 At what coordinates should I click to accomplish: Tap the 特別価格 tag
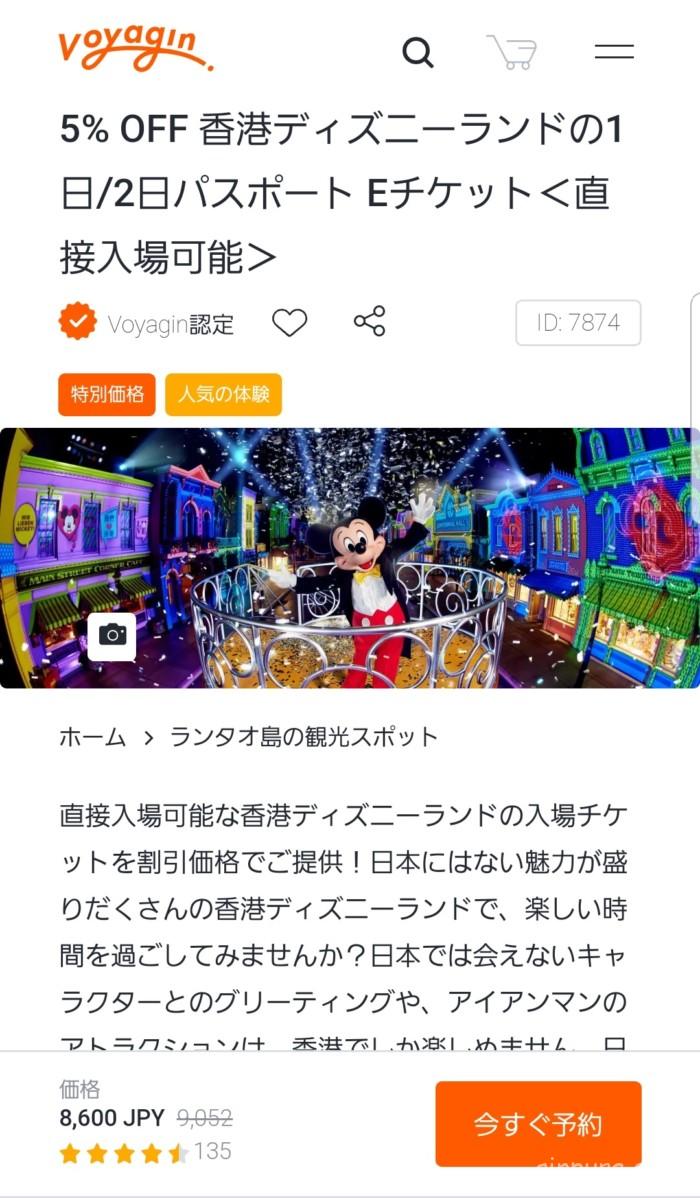pos(107,394)
